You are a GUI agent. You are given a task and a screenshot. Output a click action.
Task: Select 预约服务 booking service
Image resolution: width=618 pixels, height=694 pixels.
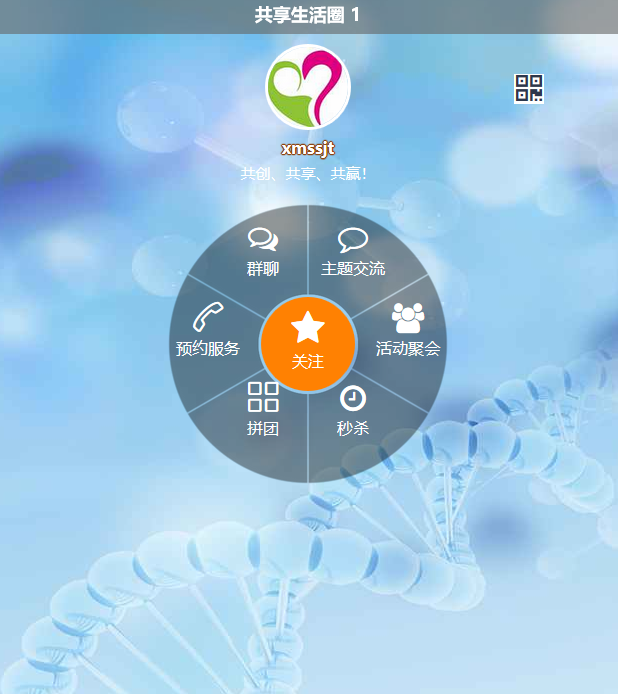(208, 331)
